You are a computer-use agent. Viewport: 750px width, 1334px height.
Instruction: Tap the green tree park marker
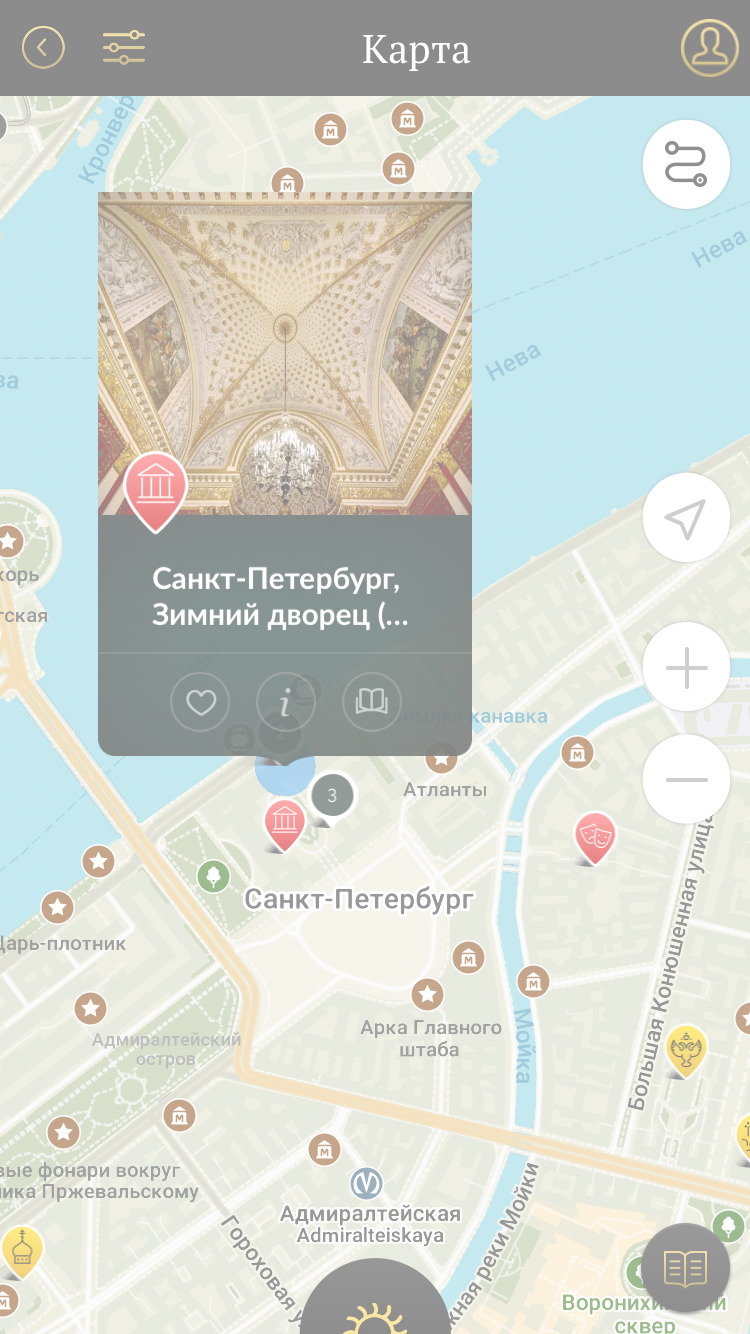point(213,877)
